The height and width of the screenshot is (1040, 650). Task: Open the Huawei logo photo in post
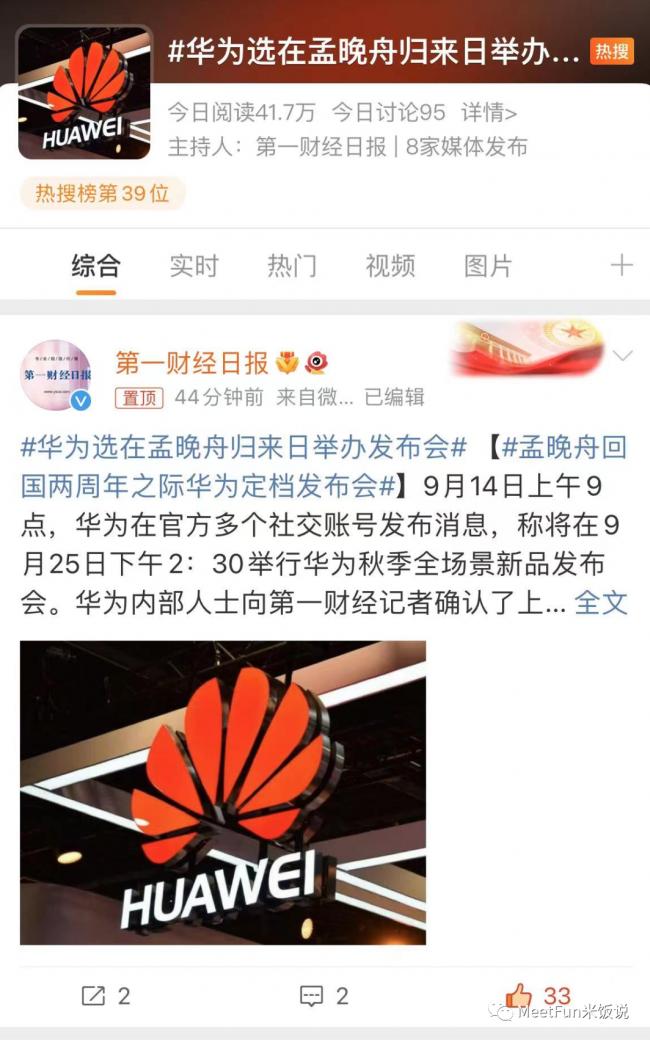coord(223,792)
